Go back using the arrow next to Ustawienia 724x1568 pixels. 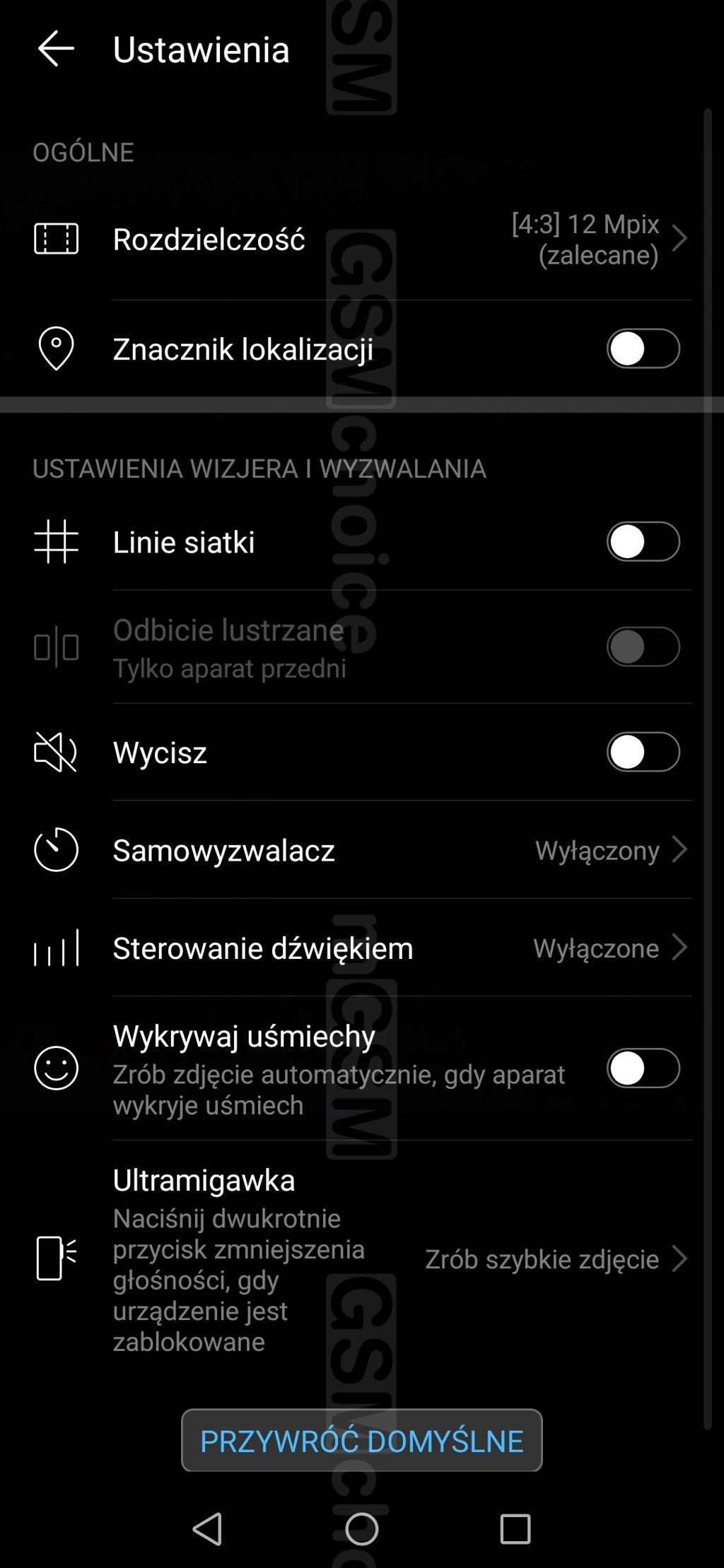tap(56, 49)
